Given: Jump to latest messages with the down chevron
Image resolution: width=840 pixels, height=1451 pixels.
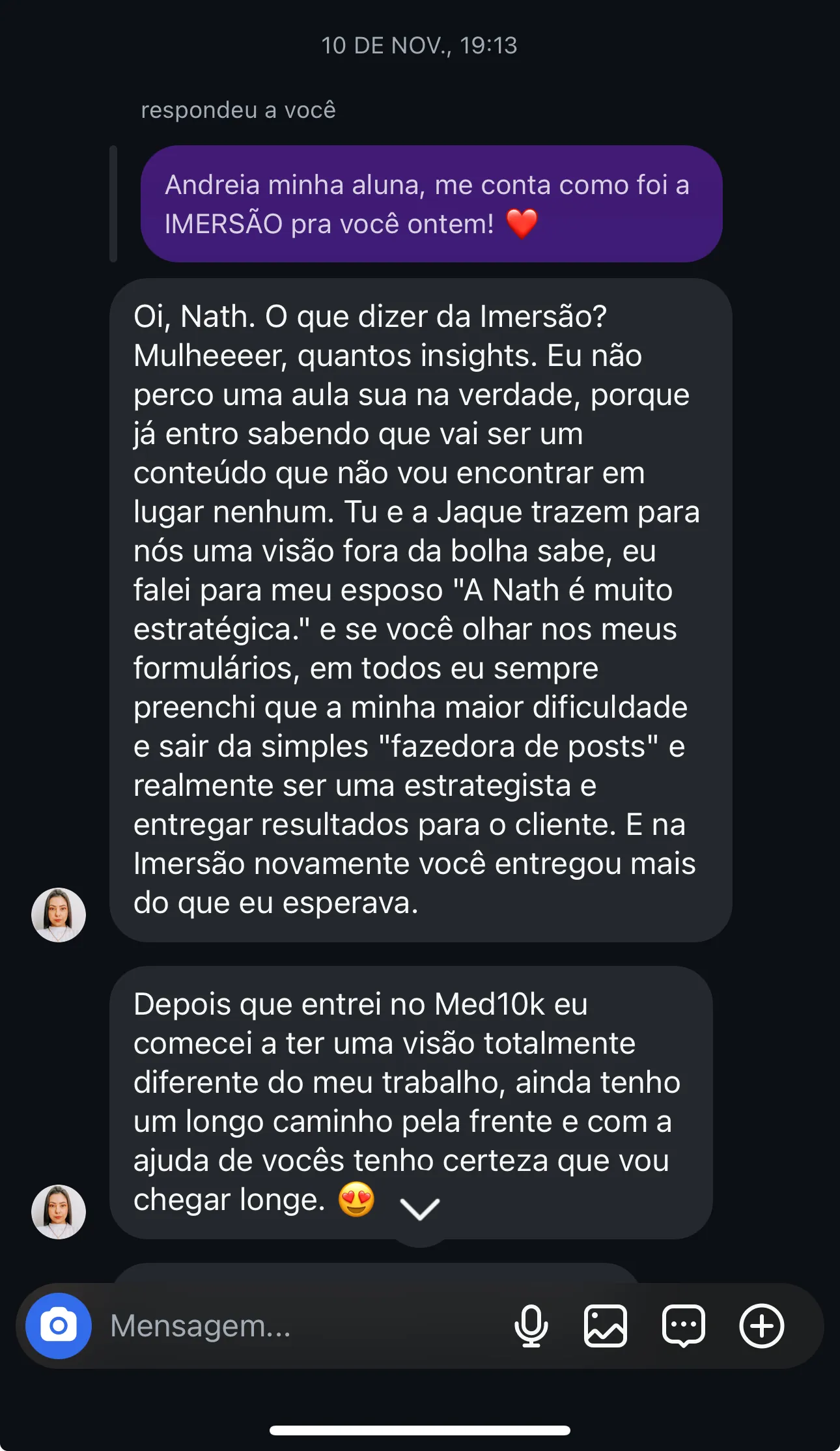Looking at the screenshot, I should [420, 1209].
